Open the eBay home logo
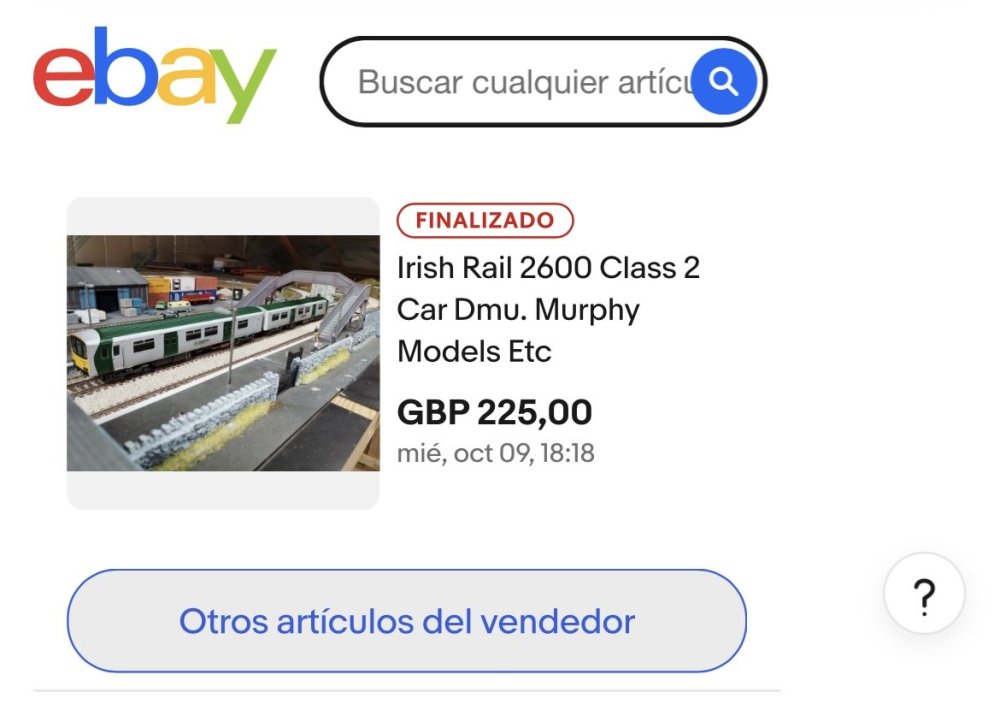 [x=155, y=75]
